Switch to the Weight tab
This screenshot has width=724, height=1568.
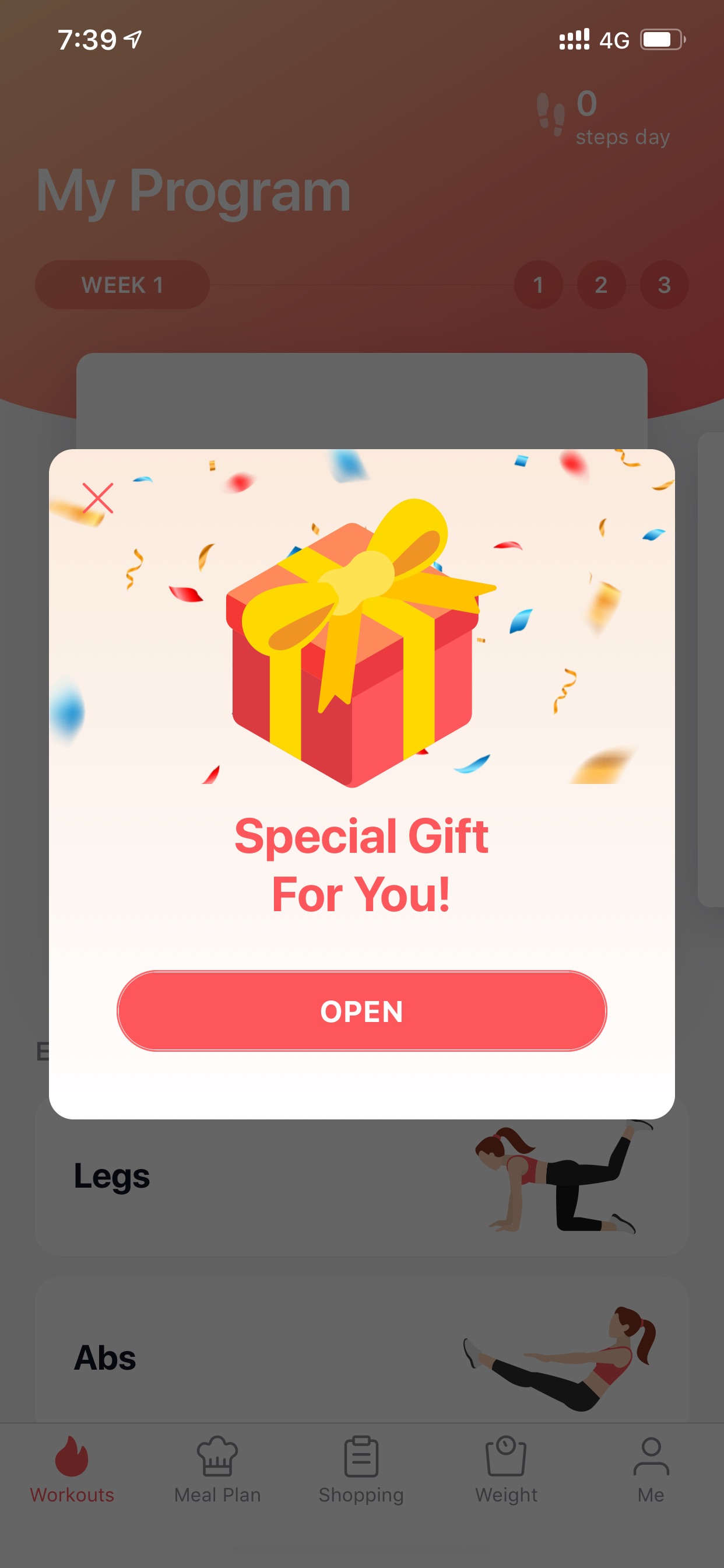[506, 1470]
